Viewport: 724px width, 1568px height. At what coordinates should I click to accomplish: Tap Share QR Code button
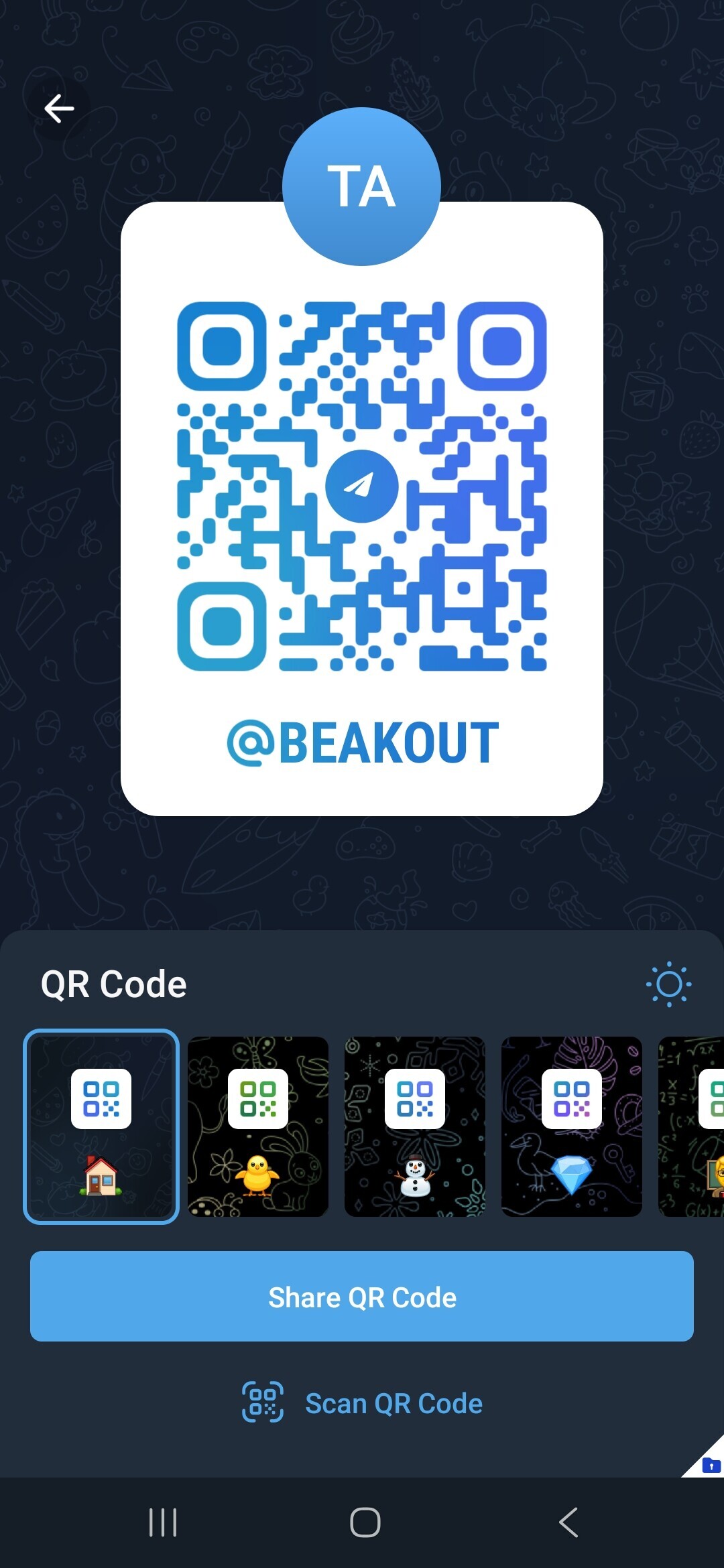362,1296
